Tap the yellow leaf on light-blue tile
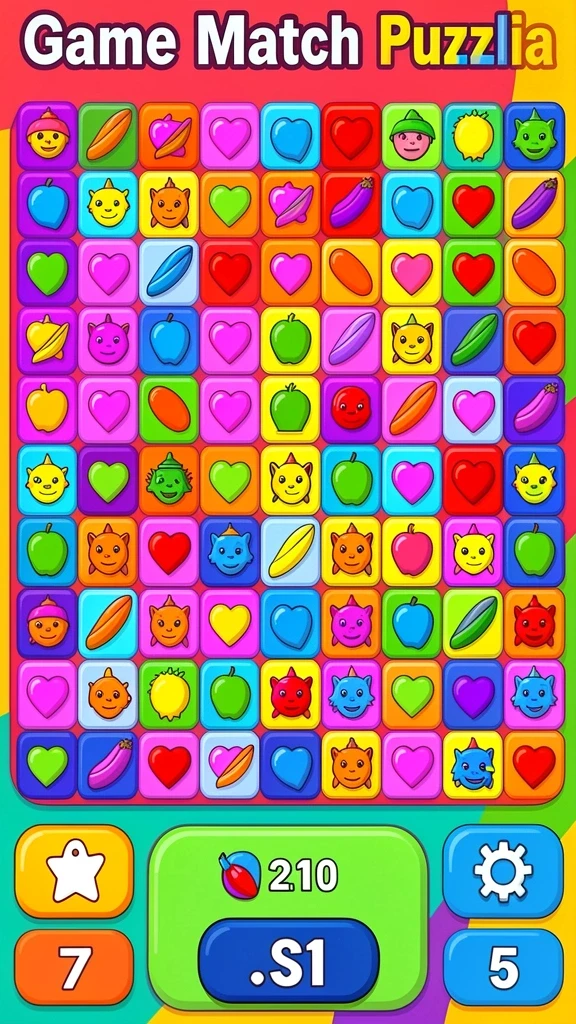The width and height of the screenshot is (576, 1024). point(290,549)
